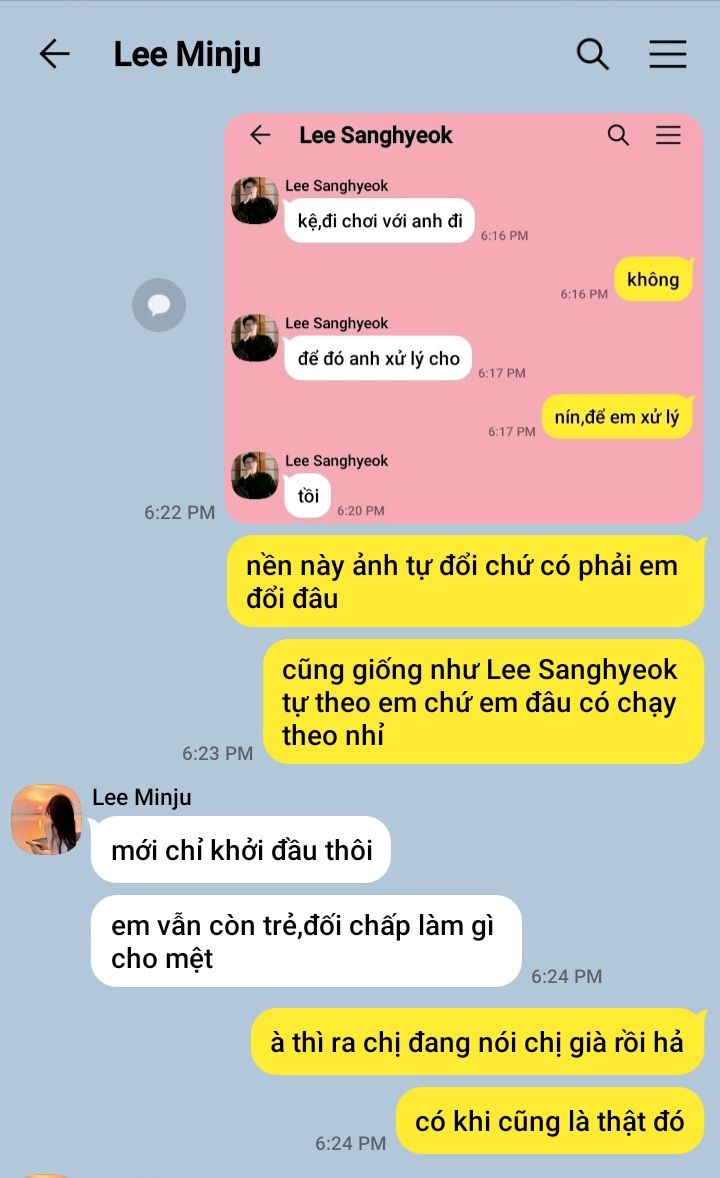Open the chat room hamburger menu
This screenshot has width=720, height=1178.
click(667, 54)
